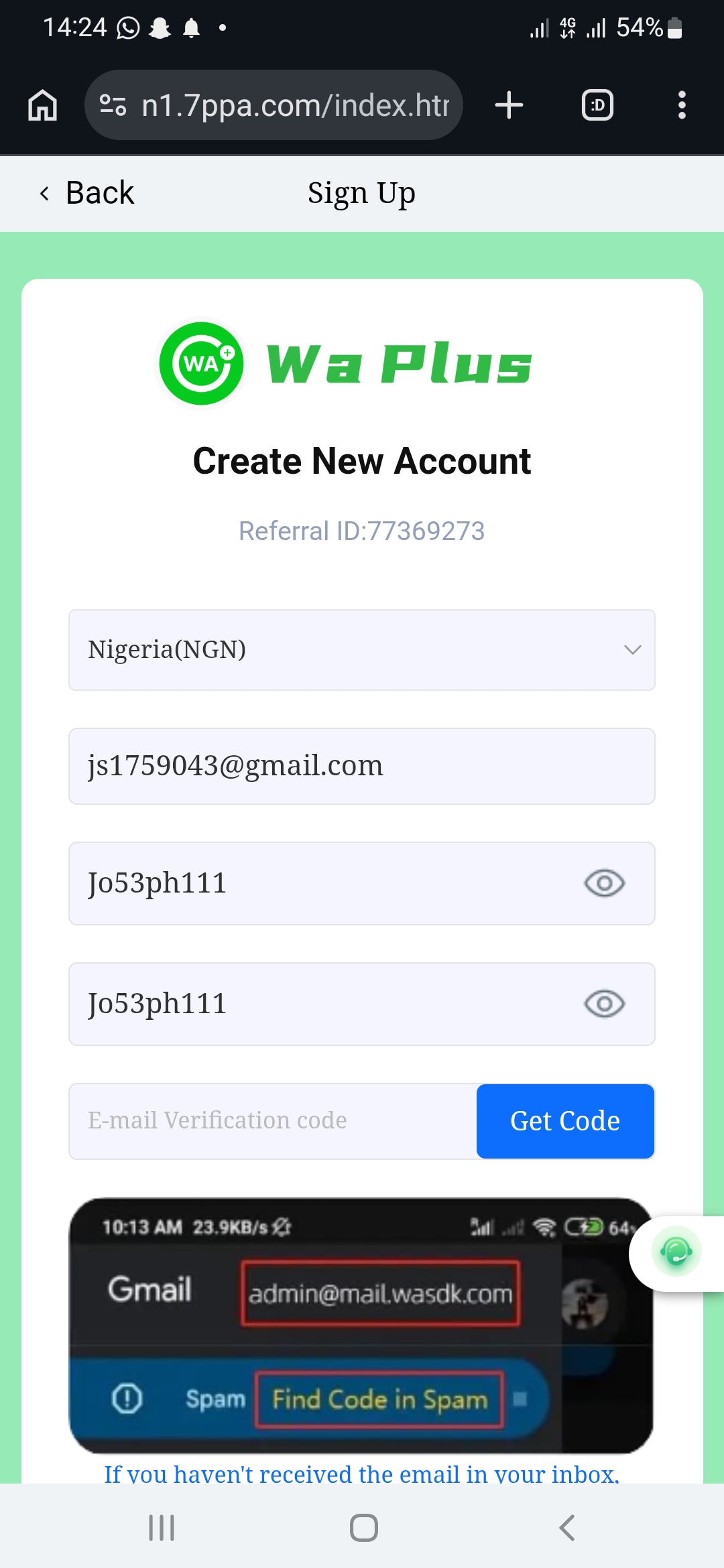Open the tab switcher
Viewport: 724px width, 1568px height.
(x=597, y=105)
